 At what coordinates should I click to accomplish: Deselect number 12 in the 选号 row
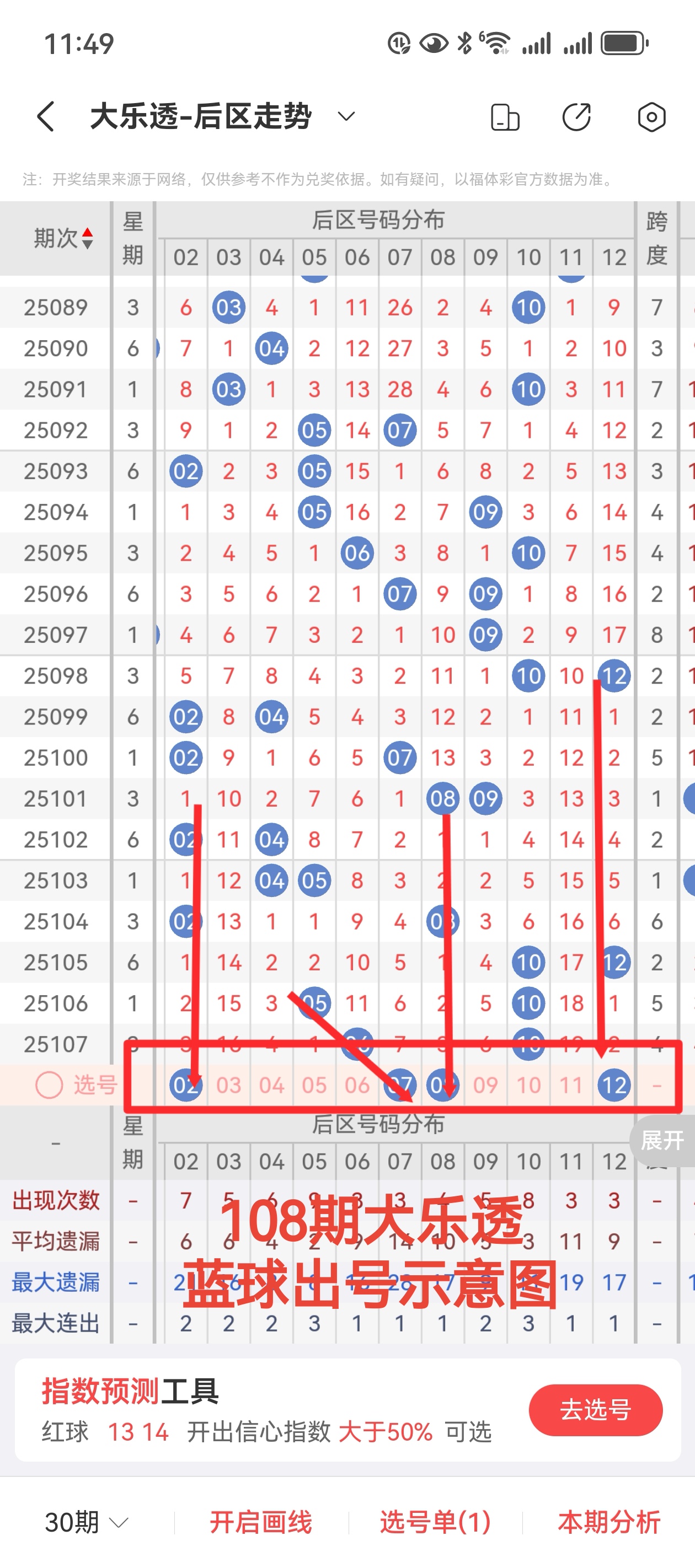coord(614,1084)
